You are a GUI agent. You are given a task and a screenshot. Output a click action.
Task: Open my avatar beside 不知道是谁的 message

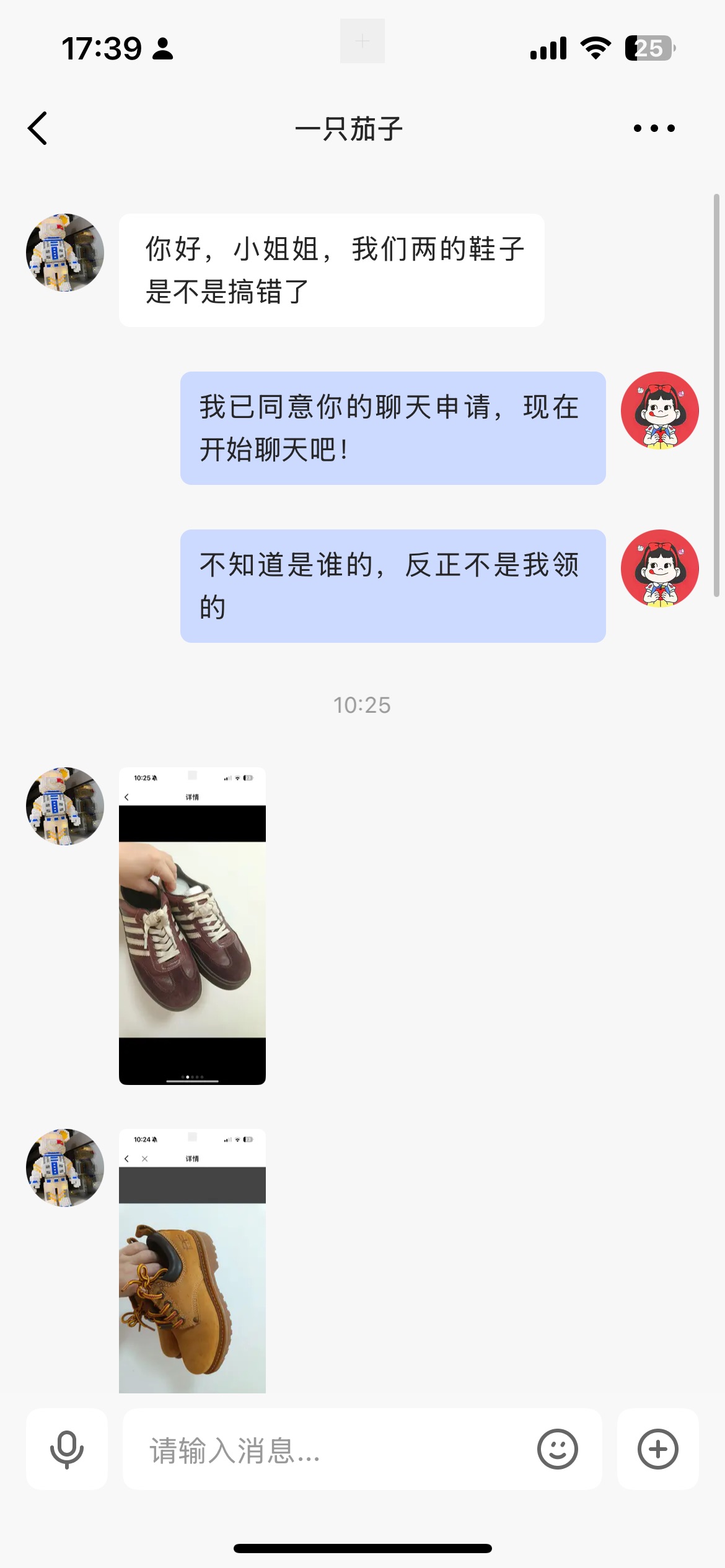point(660,568)
